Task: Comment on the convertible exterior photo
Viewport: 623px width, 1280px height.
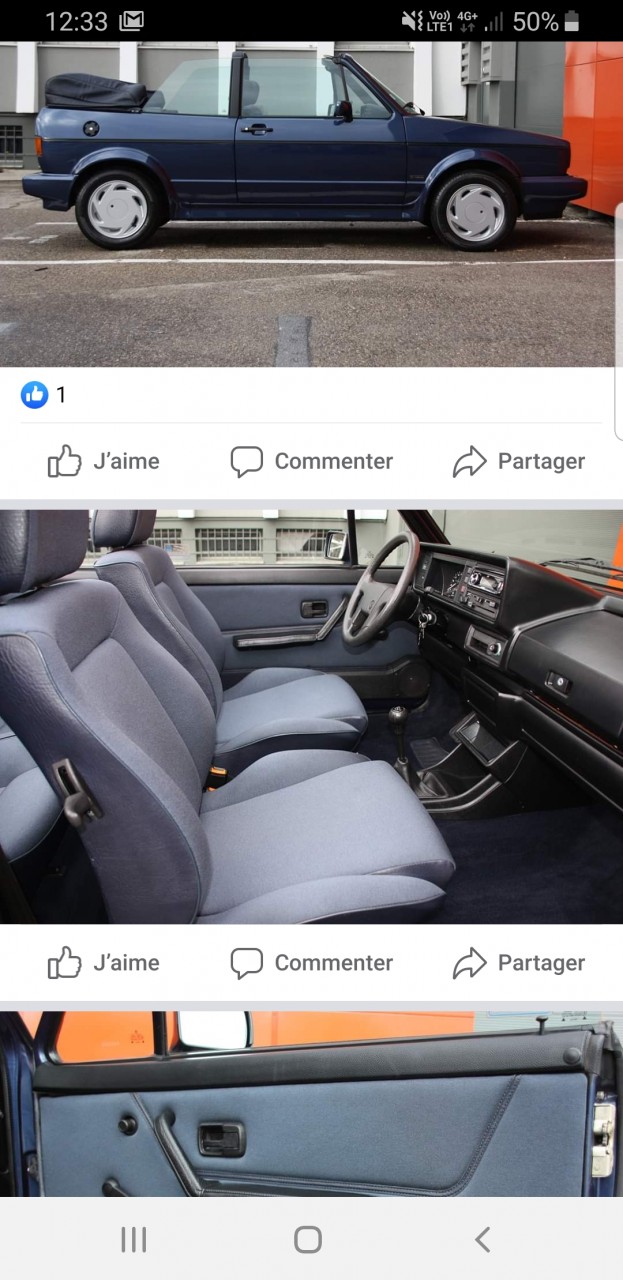Action: click(312, 461)
